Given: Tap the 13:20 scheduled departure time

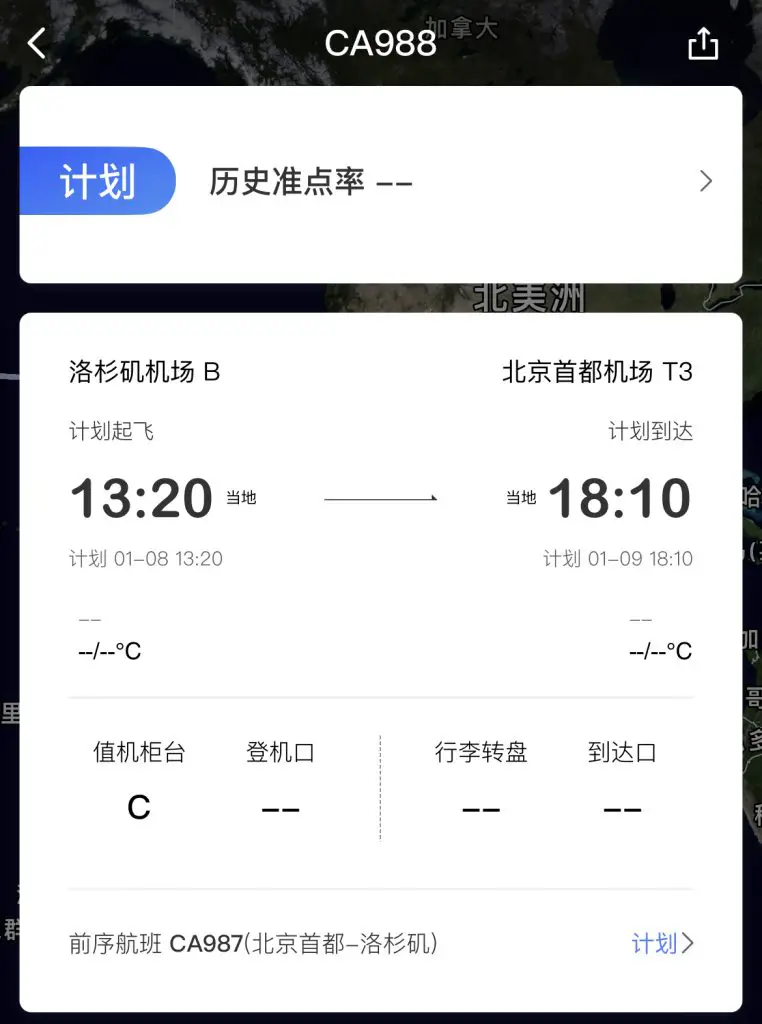Looking at the screenshot, I should [x=143, y=497].
